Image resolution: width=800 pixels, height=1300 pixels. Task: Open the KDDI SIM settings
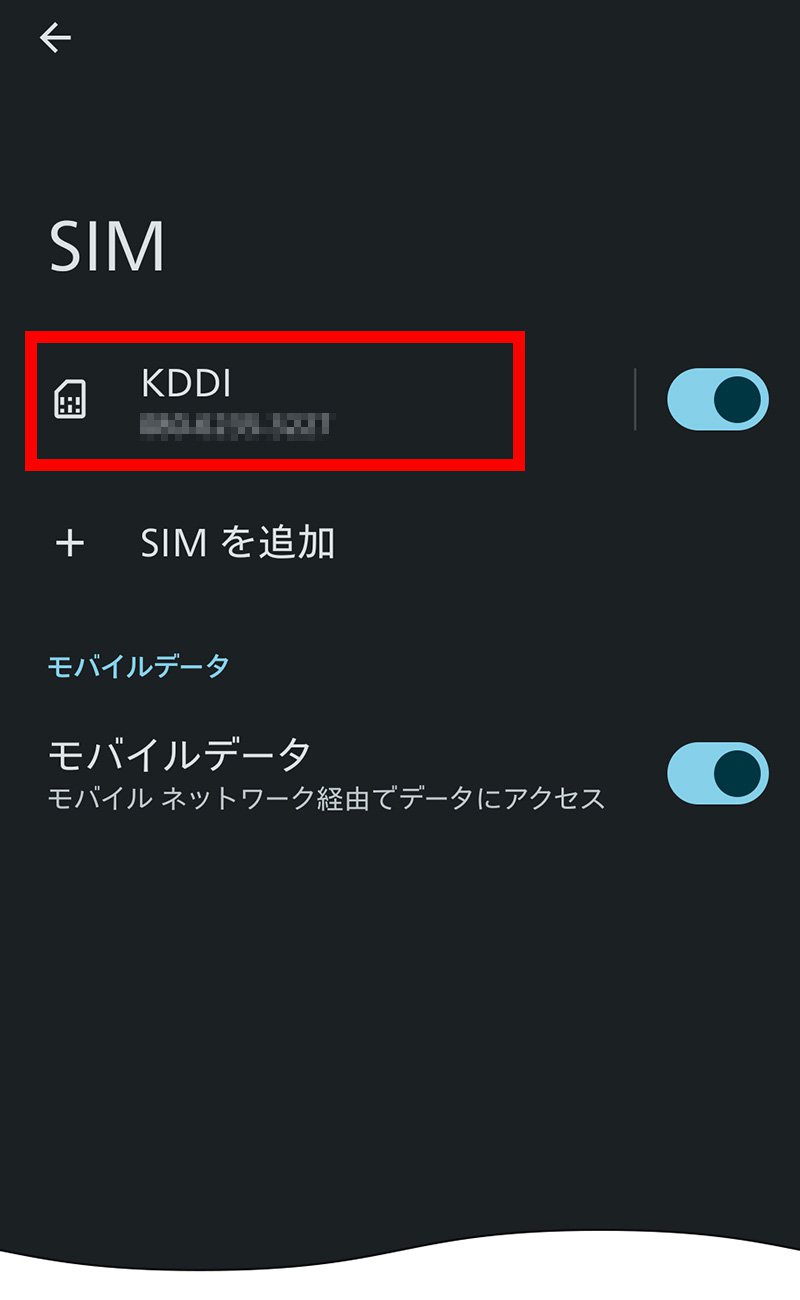click(275, 400)
